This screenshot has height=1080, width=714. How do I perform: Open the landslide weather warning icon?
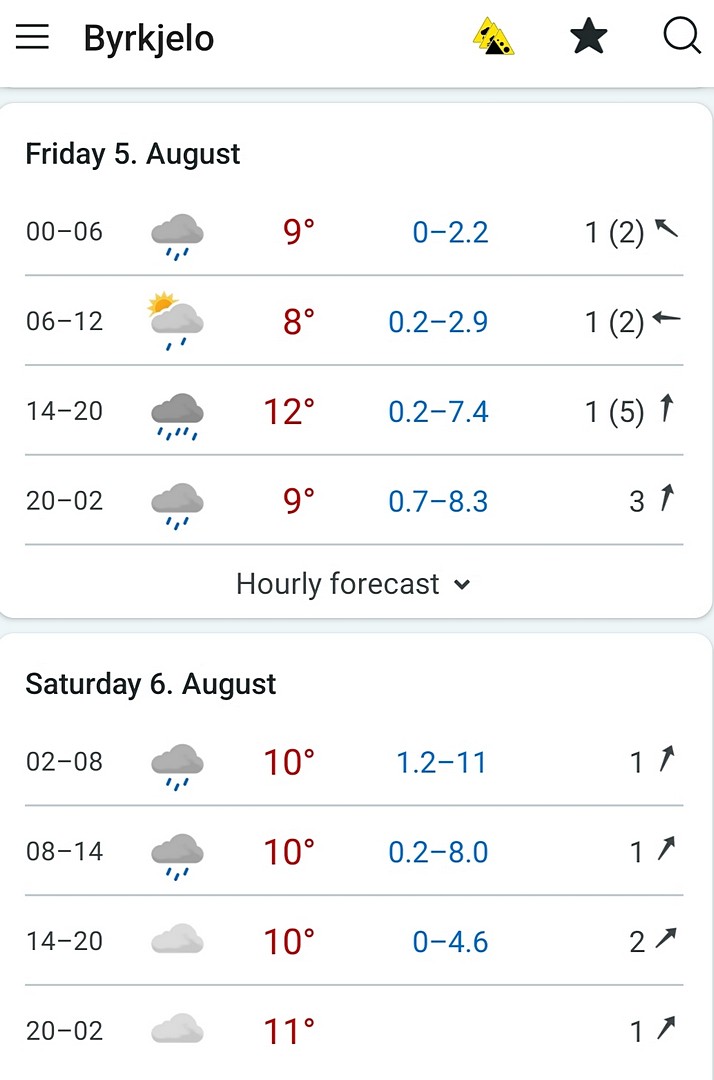tap(493, 37)
